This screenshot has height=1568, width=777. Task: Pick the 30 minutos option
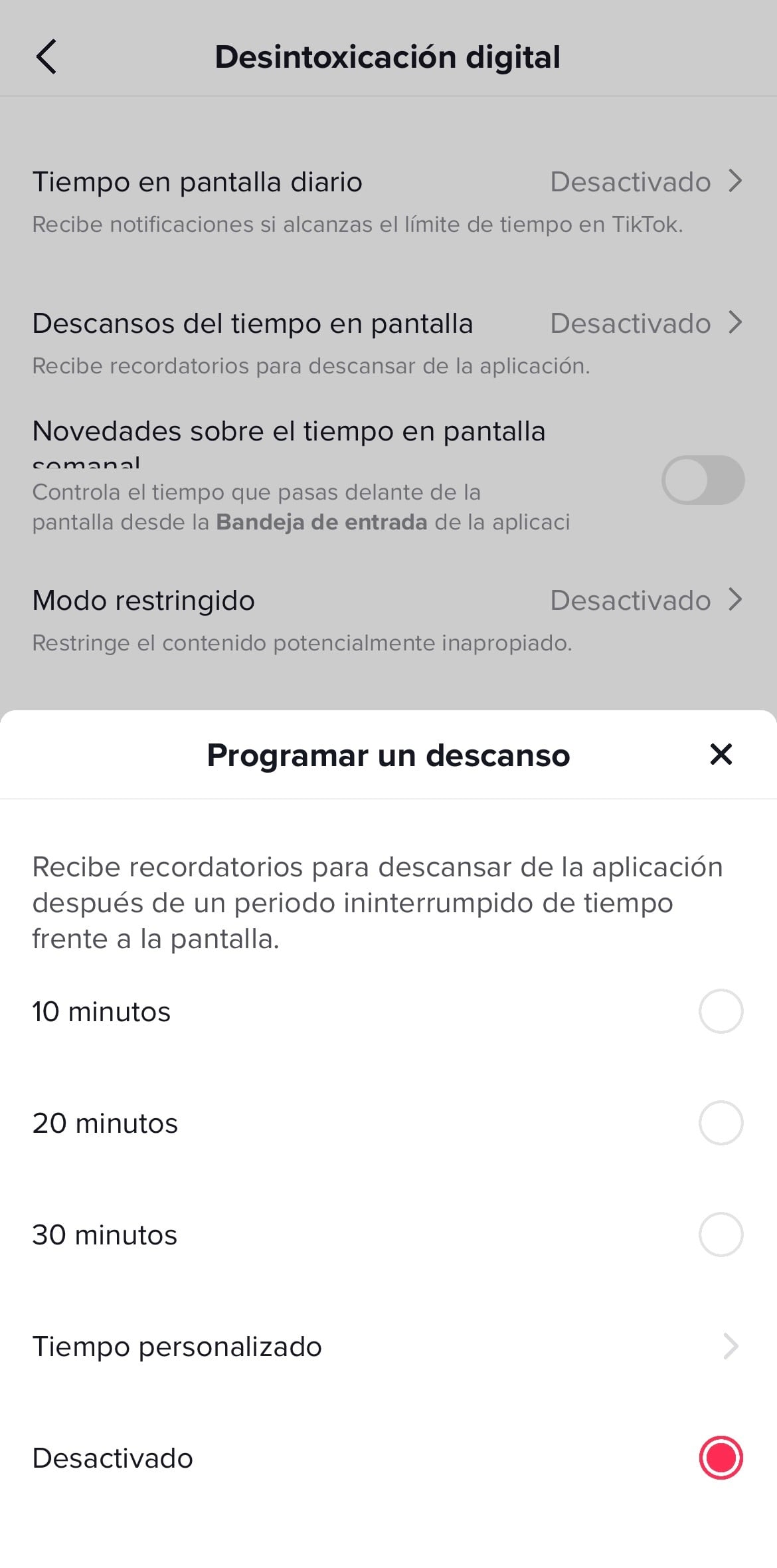click(721, 1234)
